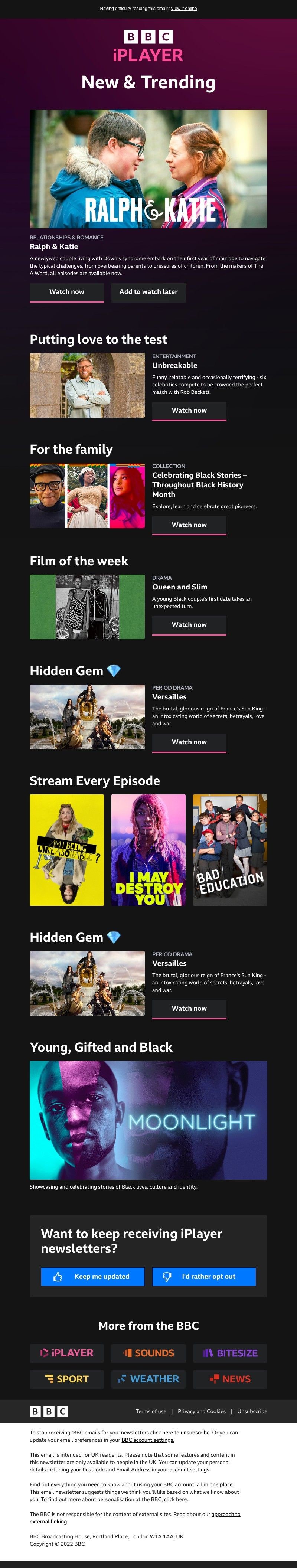Watch Unbreakable now

point(189,411)
